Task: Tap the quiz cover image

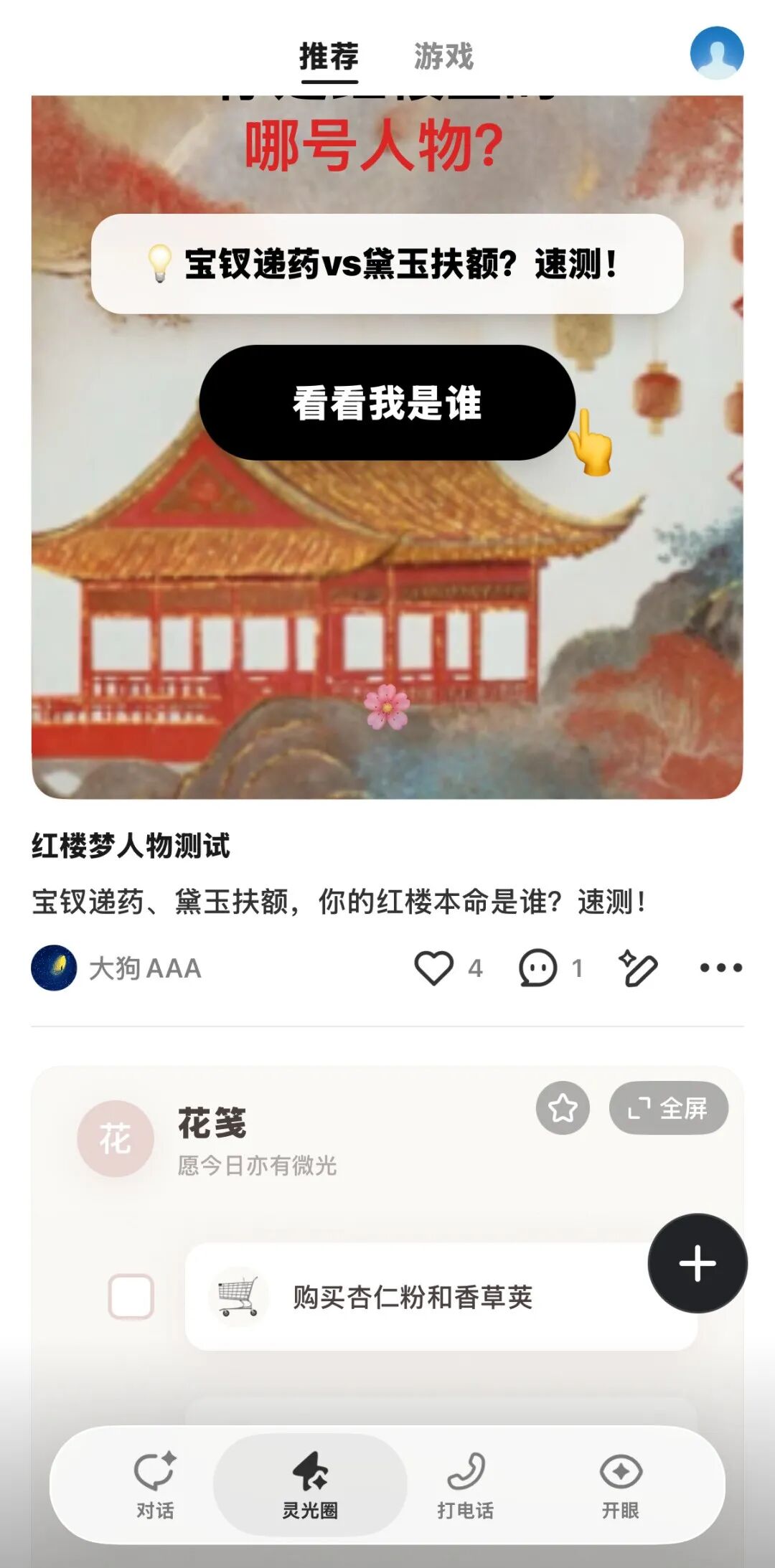Action: (x=387, y=445)
